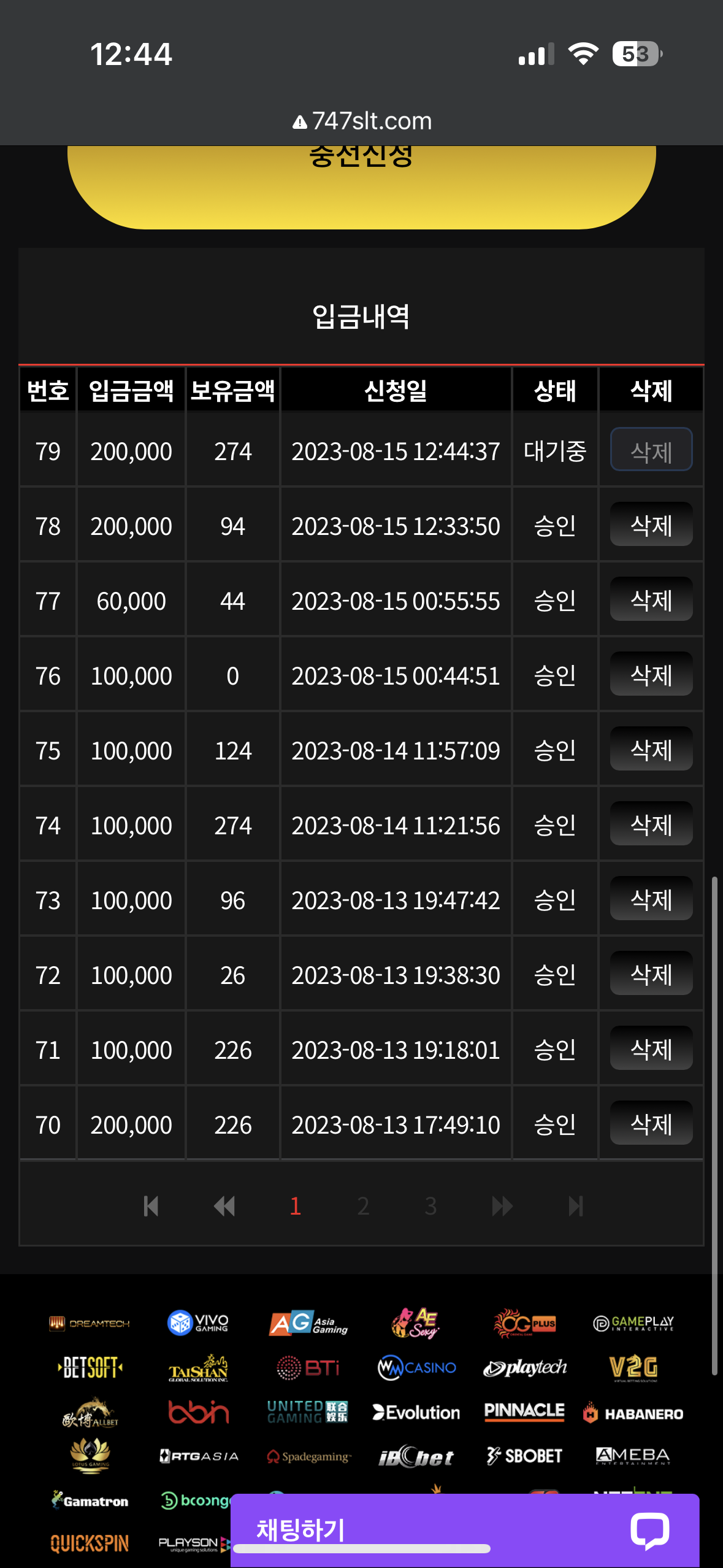The image size is (723, 1568).
Task: Delete deposit entry number 75
Action: pyautogui.click(x=651, y=749)
